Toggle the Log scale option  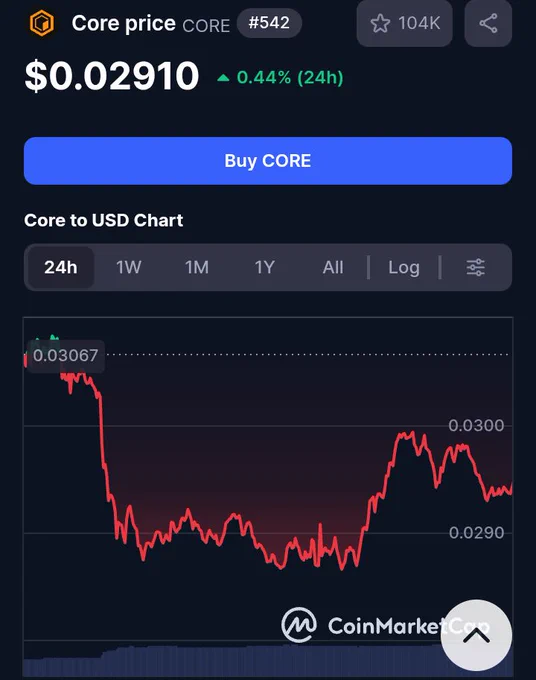pos(404,267)
